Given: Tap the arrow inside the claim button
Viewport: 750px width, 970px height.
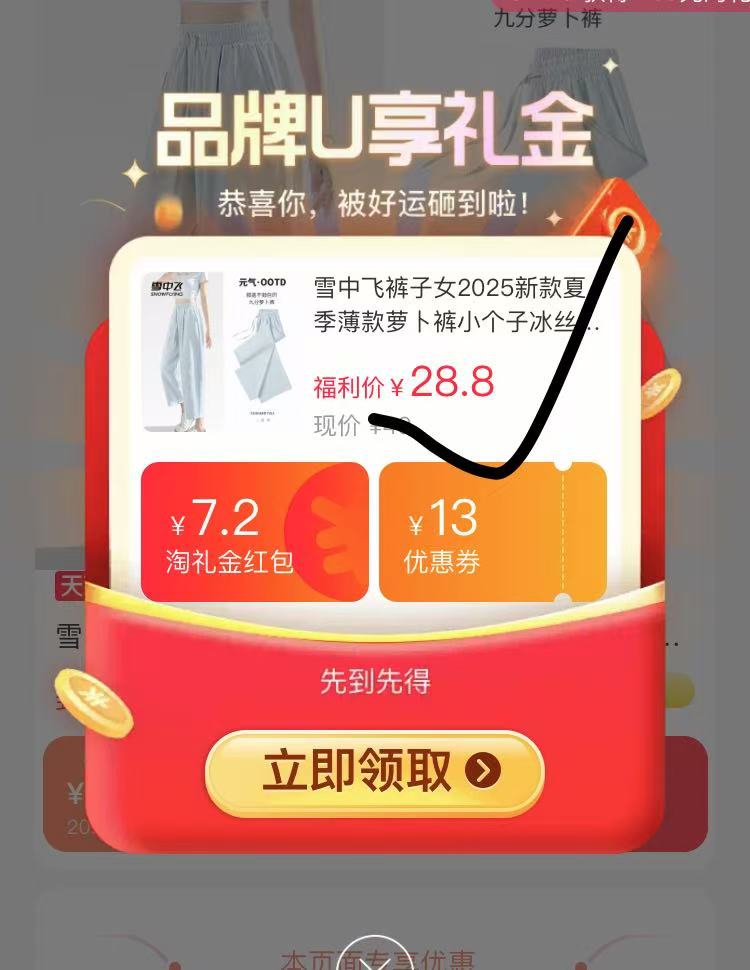Looking at the screenshot, I should [482, 772].
